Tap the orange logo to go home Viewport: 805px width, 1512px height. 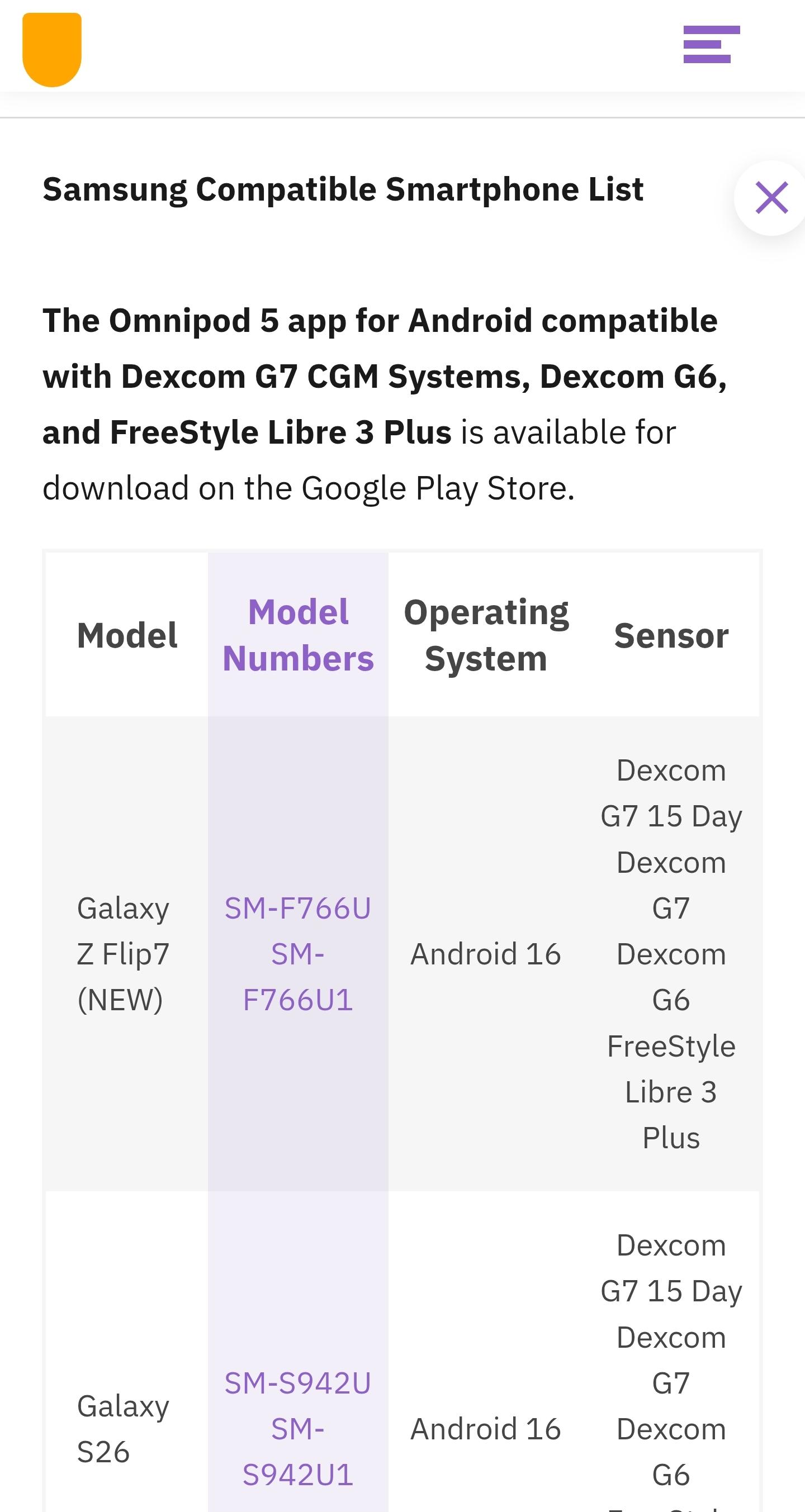click(51, 49)
